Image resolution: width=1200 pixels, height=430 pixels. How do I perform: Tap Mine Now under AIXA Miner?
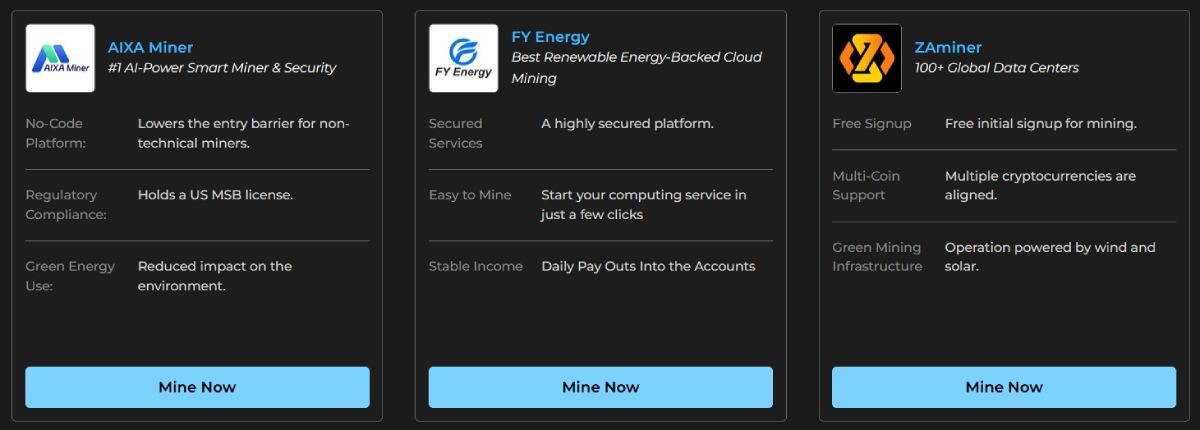pos(197,387)
